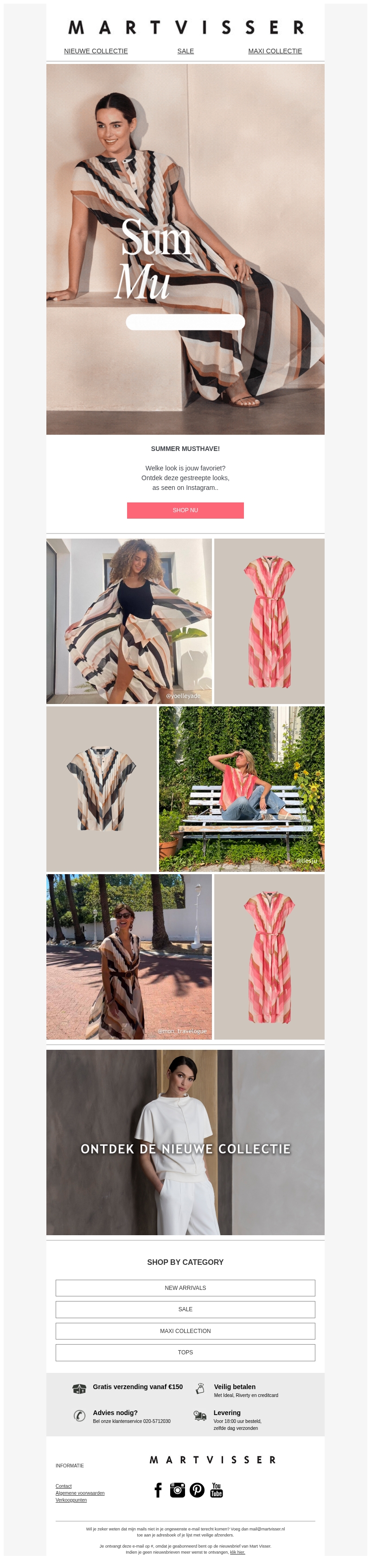This screenshot has width=371, height=1568.
Task: Unsubscribe via the klik hier link
Action: click(x=237, y=1552)
